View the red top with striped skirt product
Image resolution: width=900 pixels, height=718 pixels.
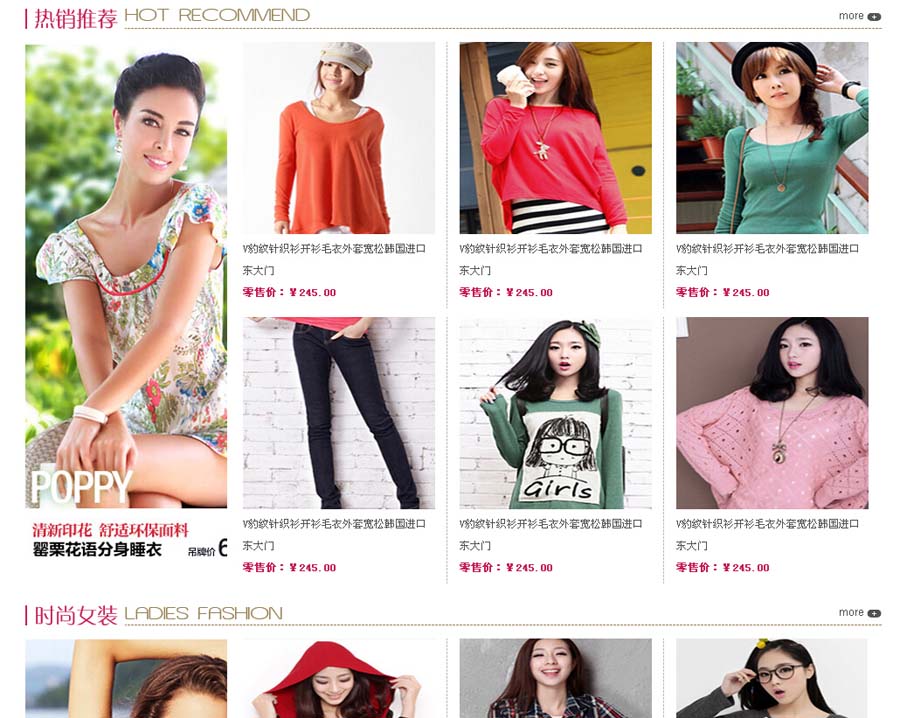tap(555, 138)
